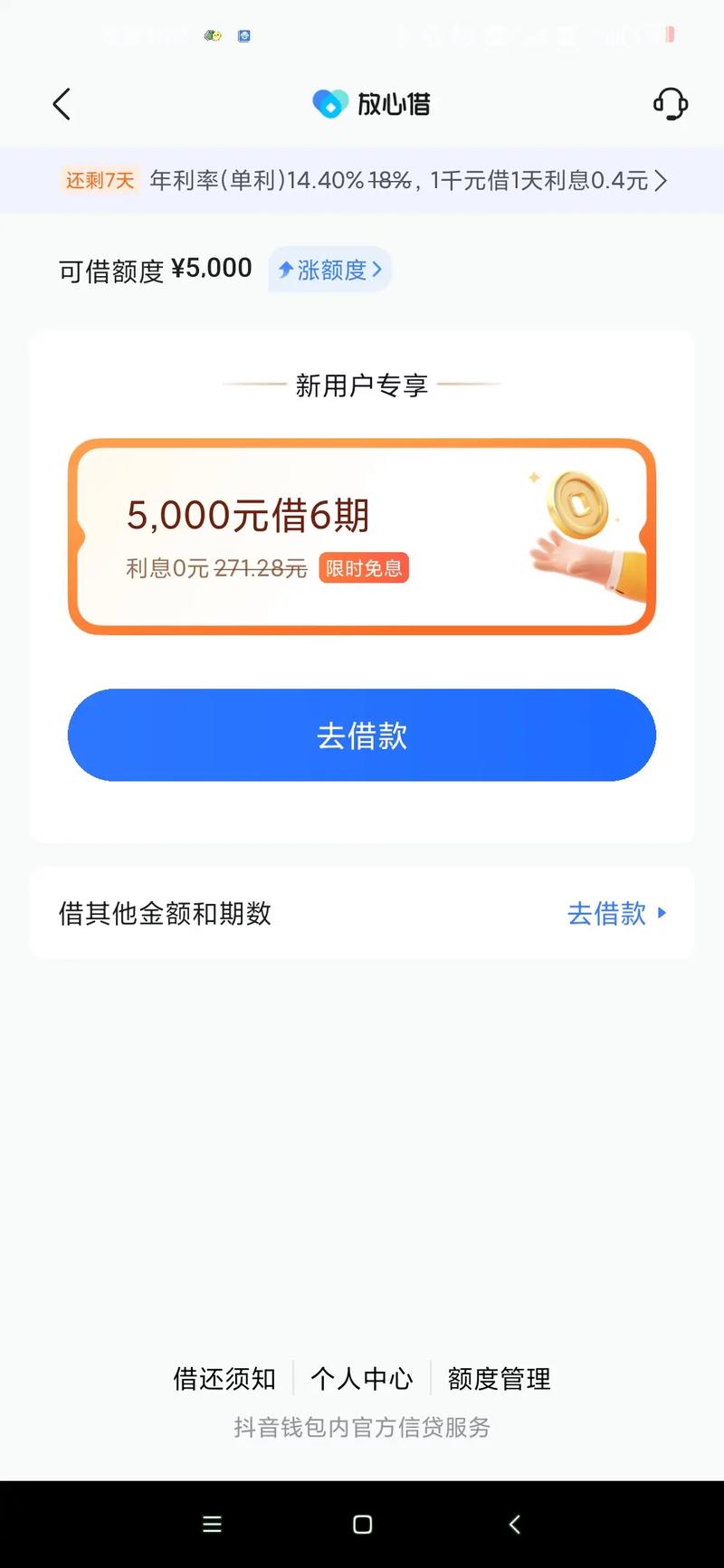Tap the system back arrow in navigation bar
The height and width of the screenshot is (1568, 724).
tap(513, 1525)
